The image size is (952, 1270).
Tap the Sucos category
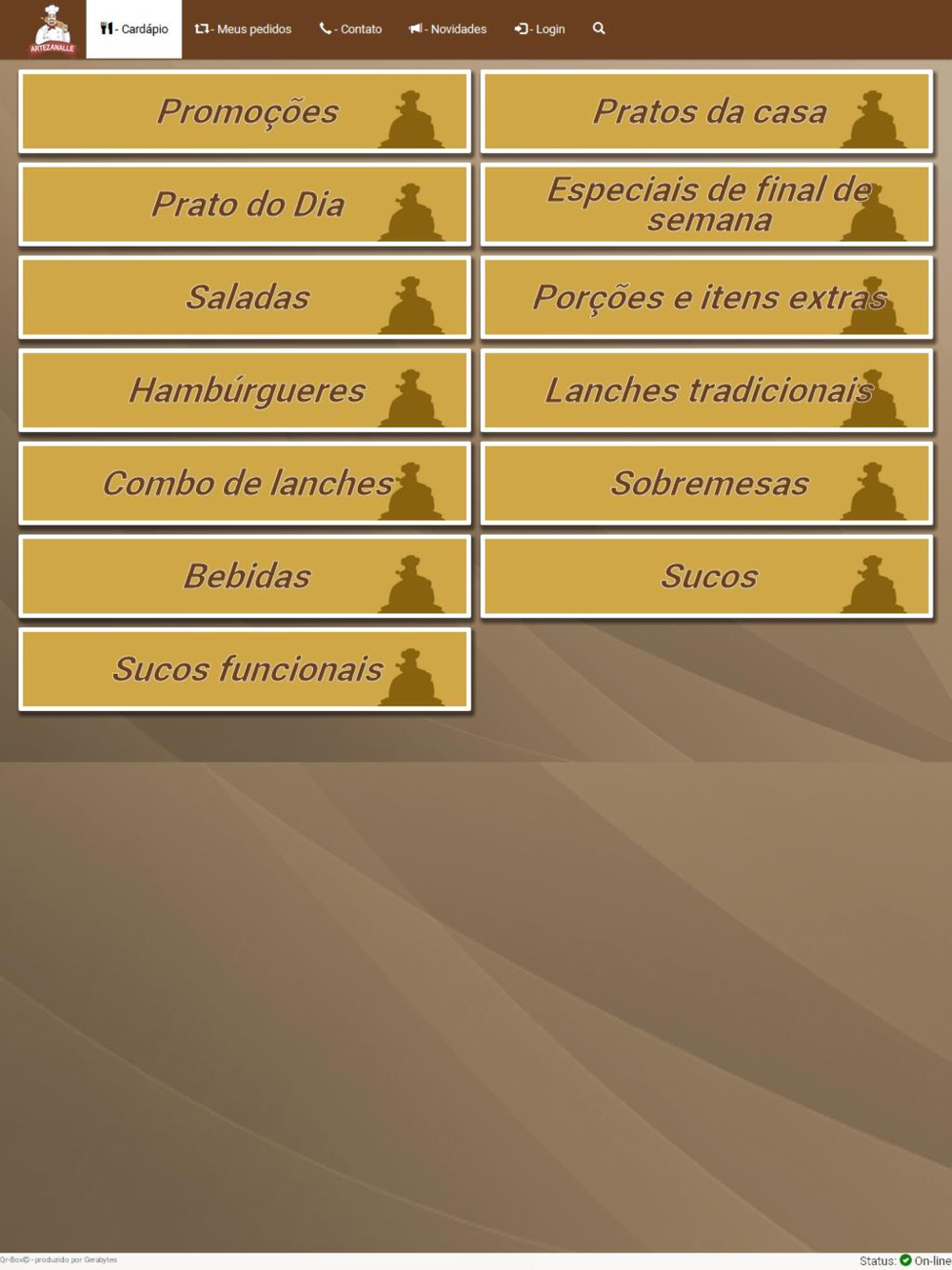coord(706,576)
